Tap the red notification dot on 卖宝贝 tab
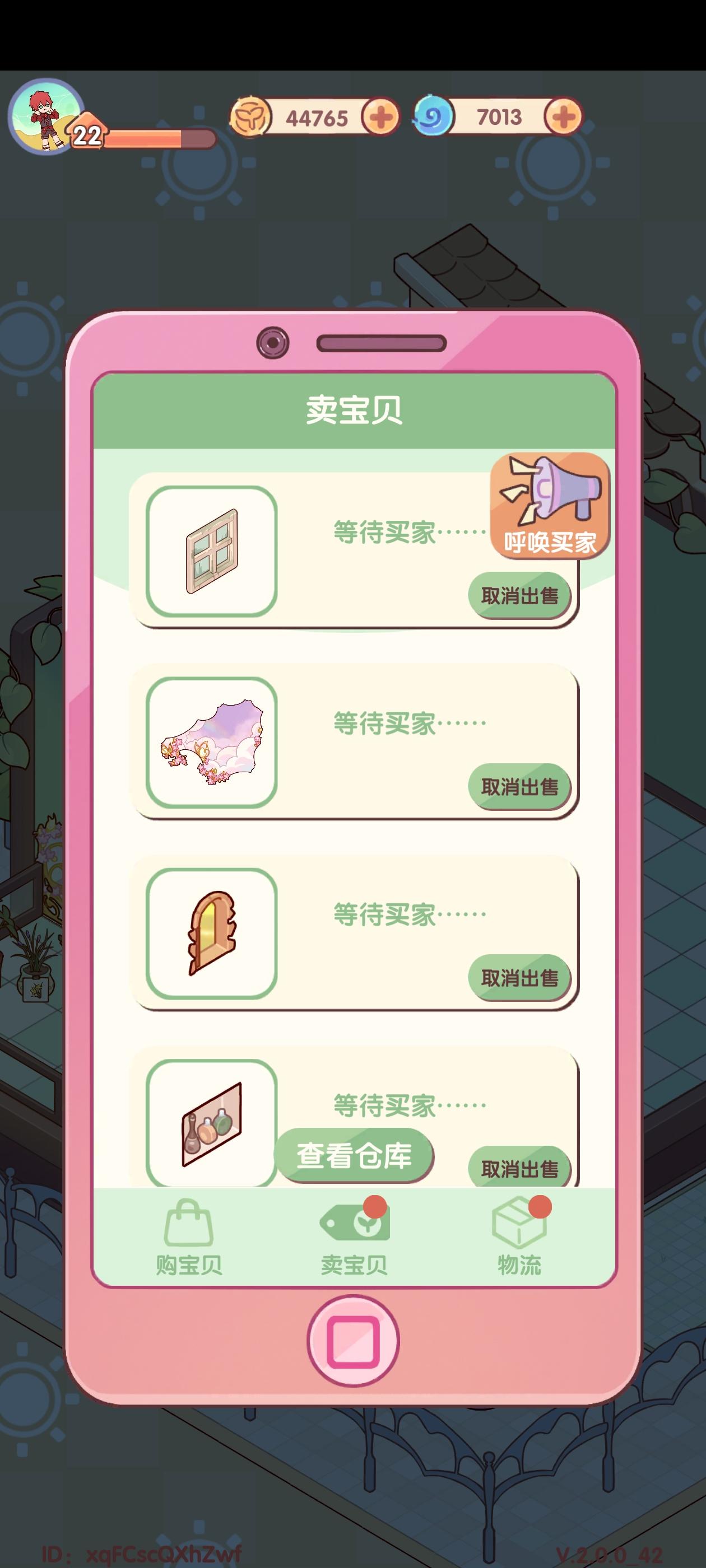The image size is (706, 1568). [x=375, y=1208]
